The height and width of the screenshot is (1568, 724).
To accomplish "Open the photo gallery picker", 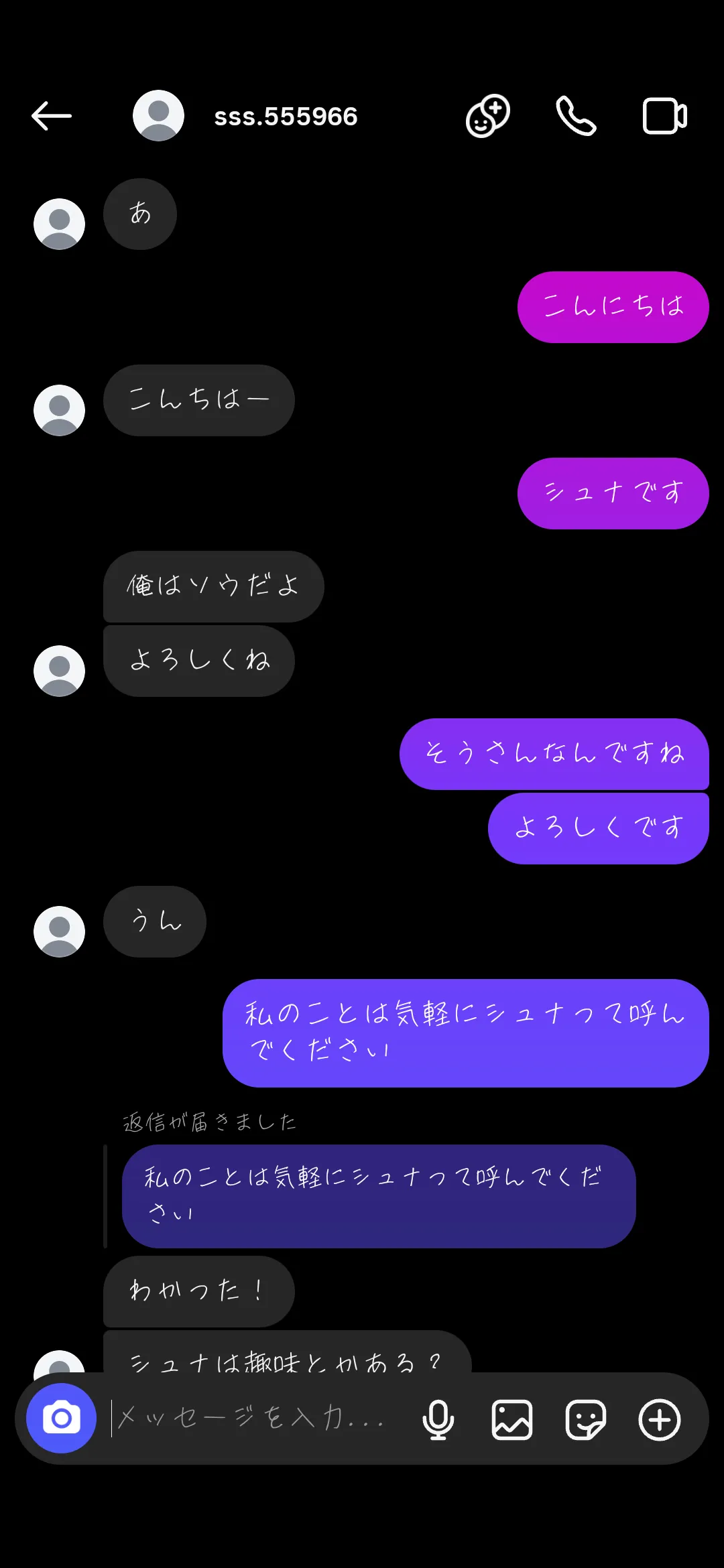I will tap(512, 1419).
